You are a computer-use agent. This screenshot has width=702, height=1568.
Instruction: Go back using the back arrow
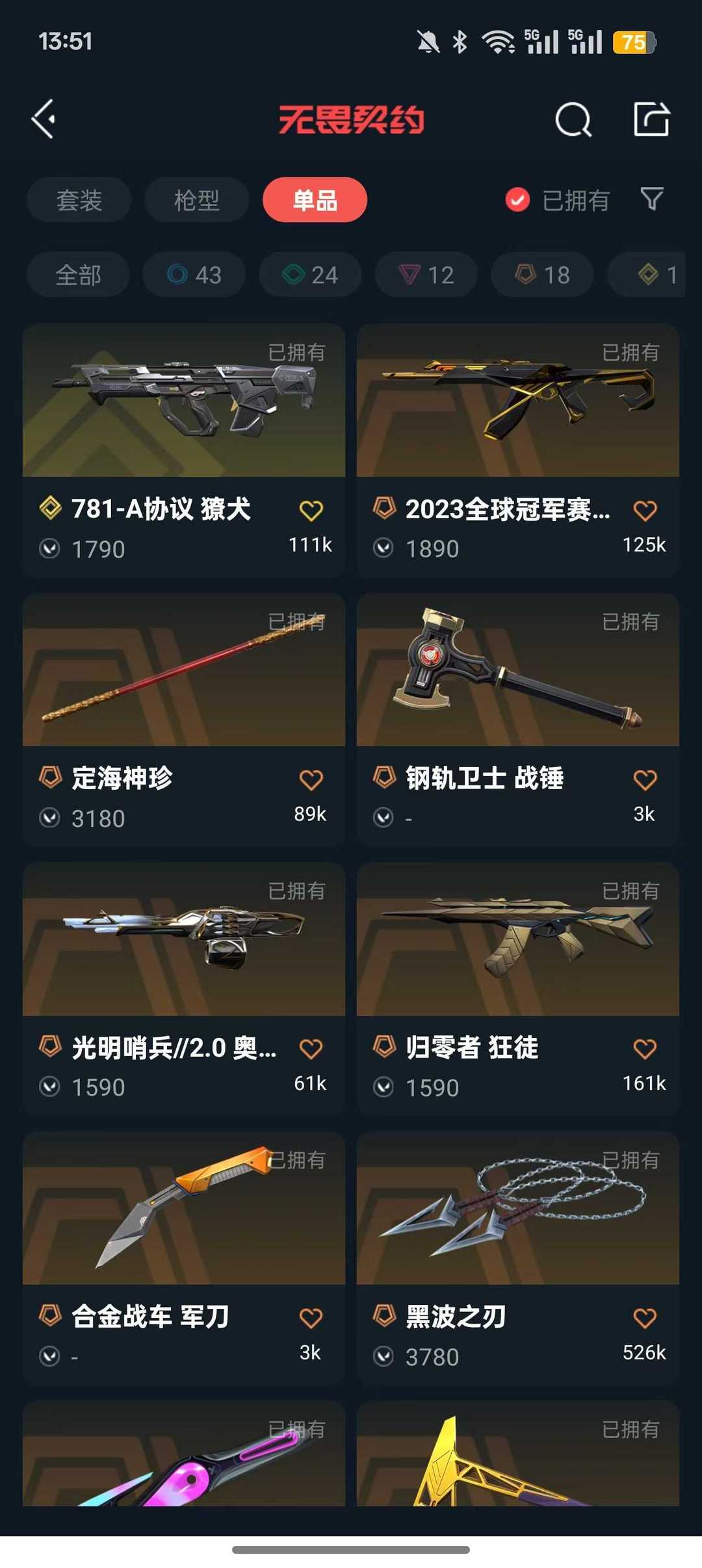point(43,120)
